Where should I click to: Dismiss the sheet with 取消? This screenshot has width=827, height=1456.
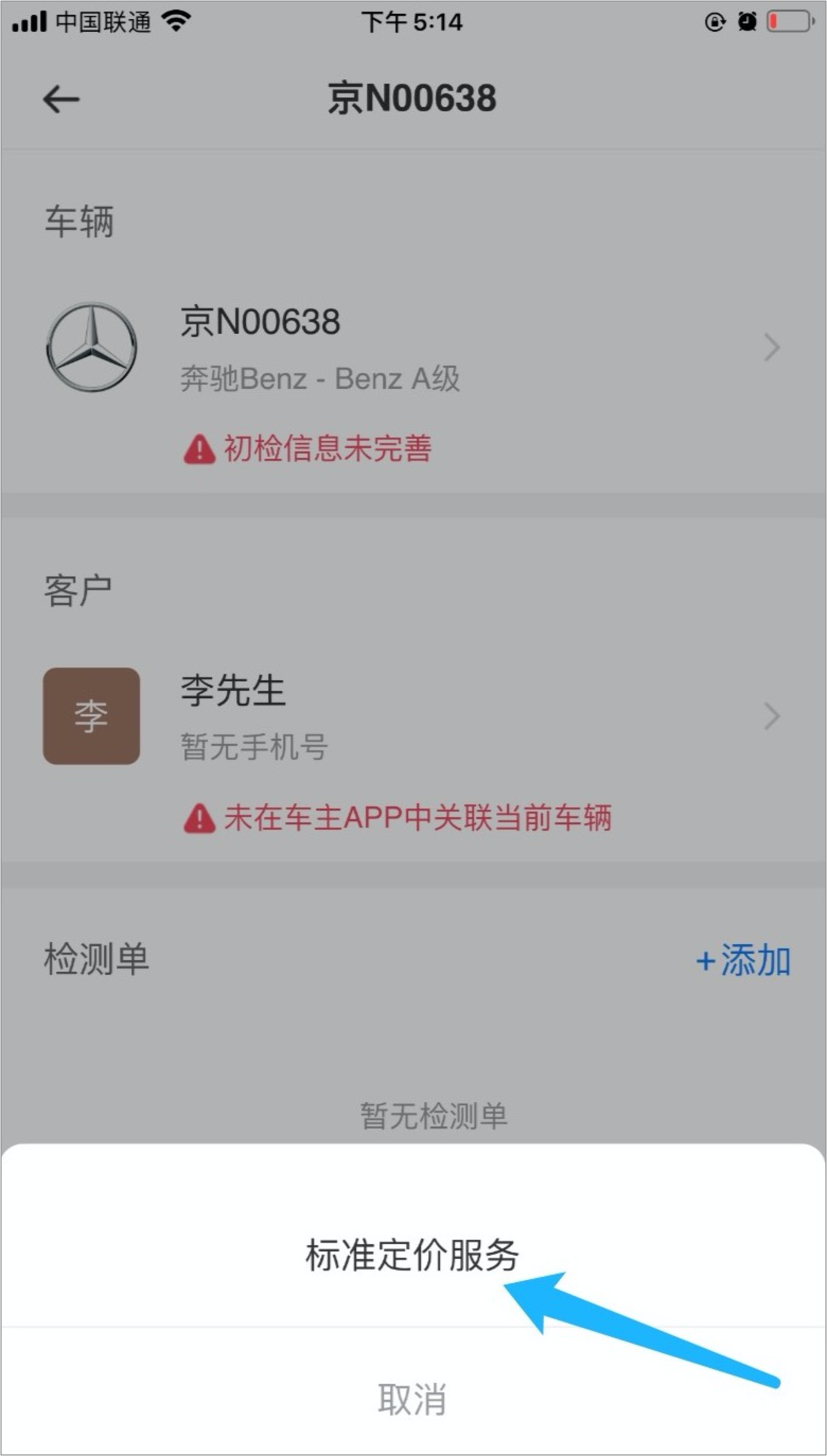[x=412, y=1399]
